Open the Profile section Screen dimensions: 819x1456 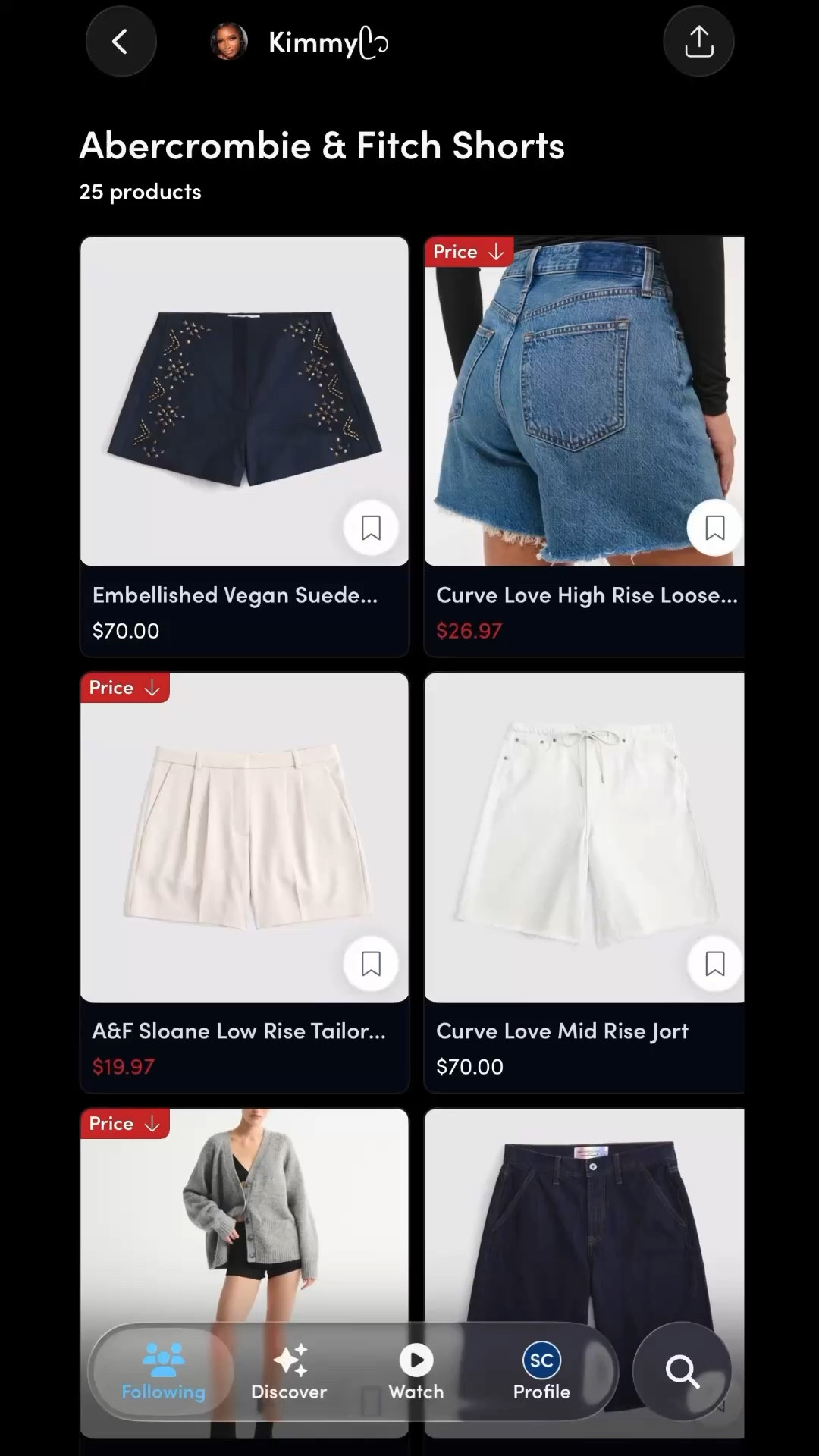click(x=541, y=1373)
